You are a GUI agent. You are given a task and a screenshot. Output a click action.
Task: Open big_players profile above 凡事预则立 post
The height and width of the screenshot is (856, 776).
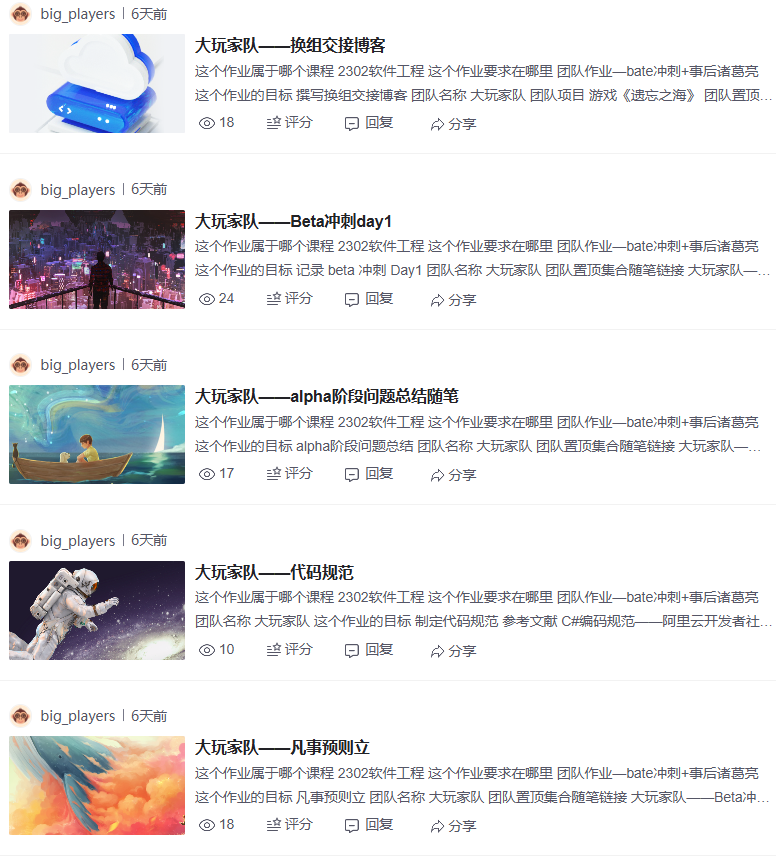77,716
